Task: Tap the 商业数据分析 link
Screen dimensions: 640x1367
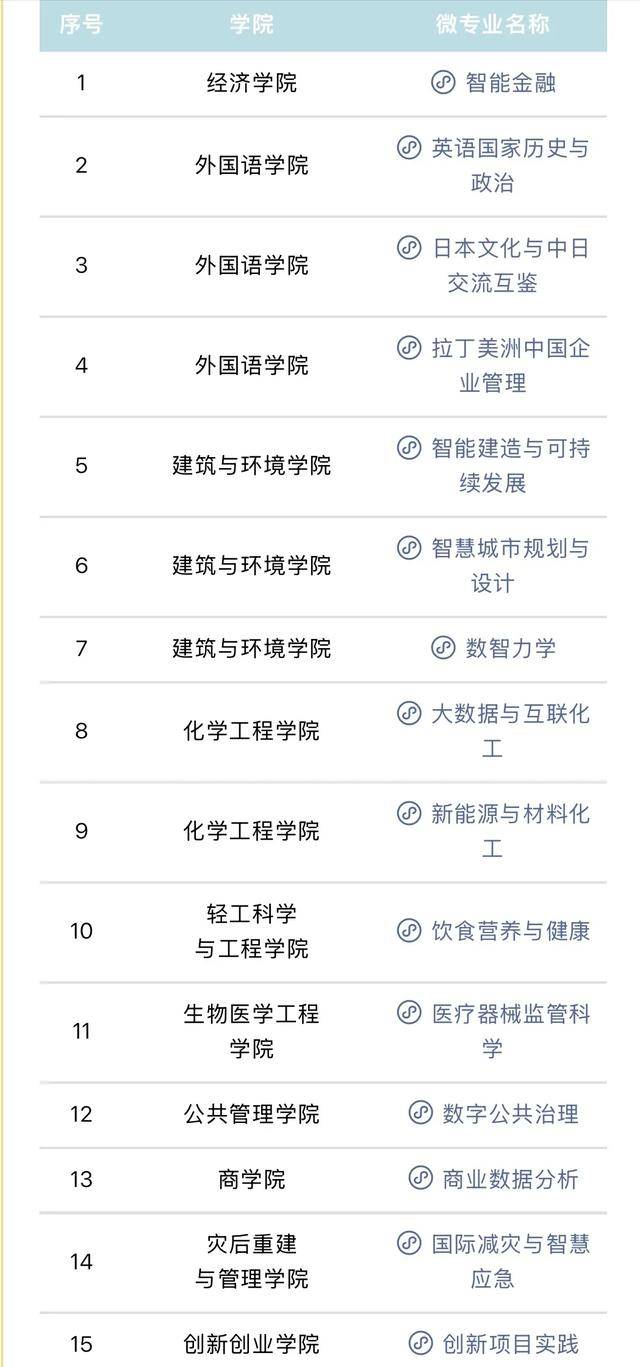Action: click(510, 1179)
